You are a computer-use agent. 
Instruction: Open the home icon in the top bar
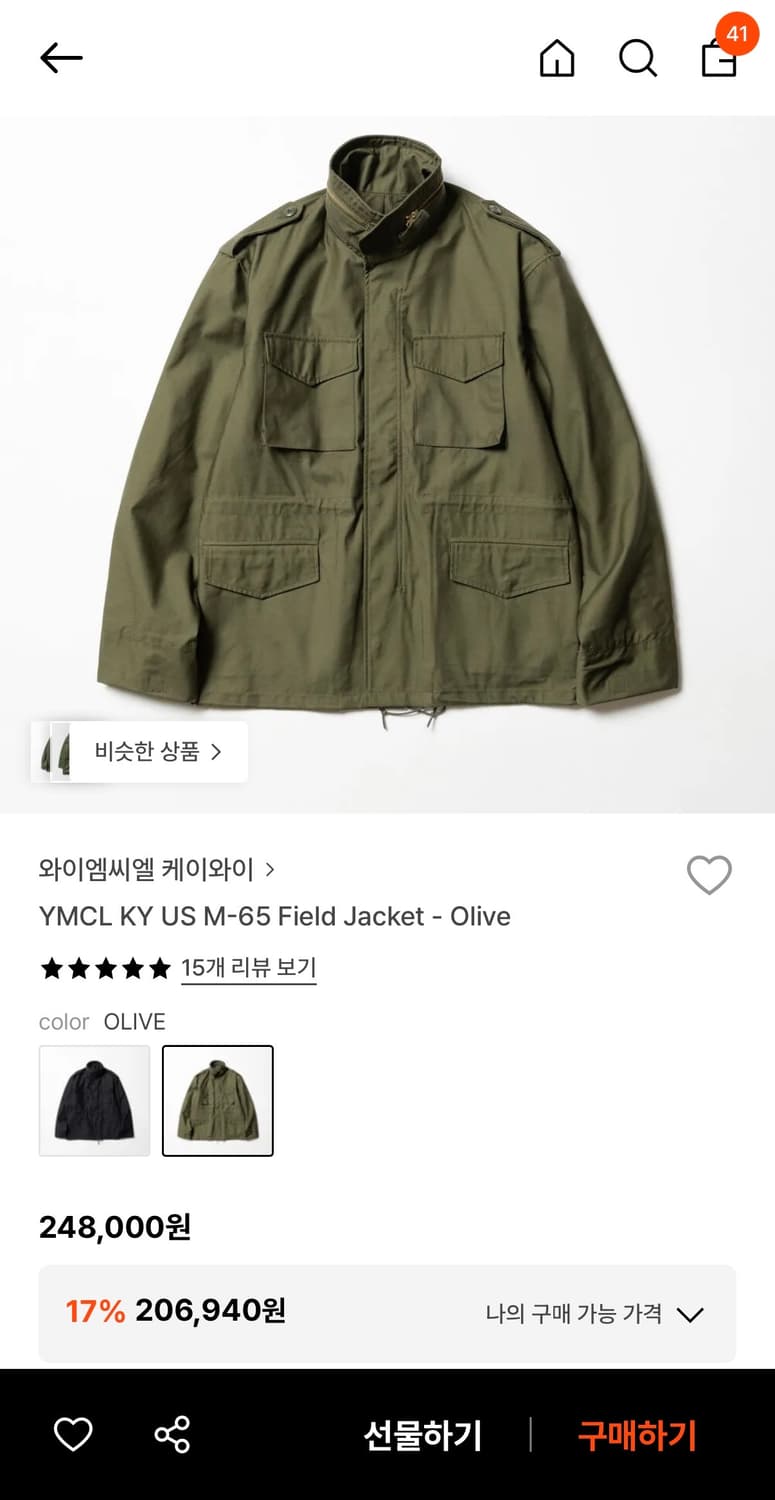557,58
